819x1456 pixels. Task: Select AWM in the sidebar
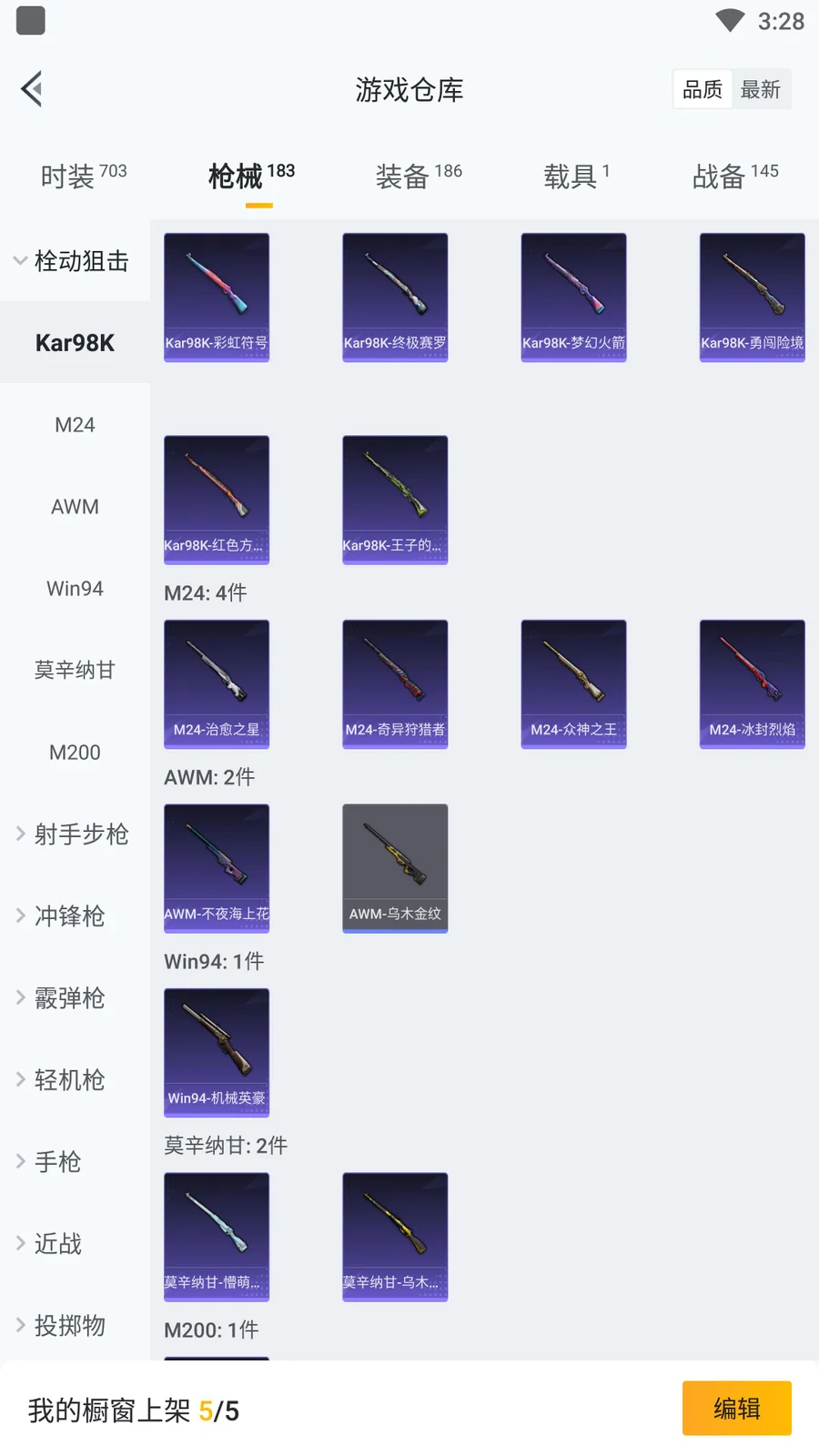pyautogui.click(x=75, y=507)
